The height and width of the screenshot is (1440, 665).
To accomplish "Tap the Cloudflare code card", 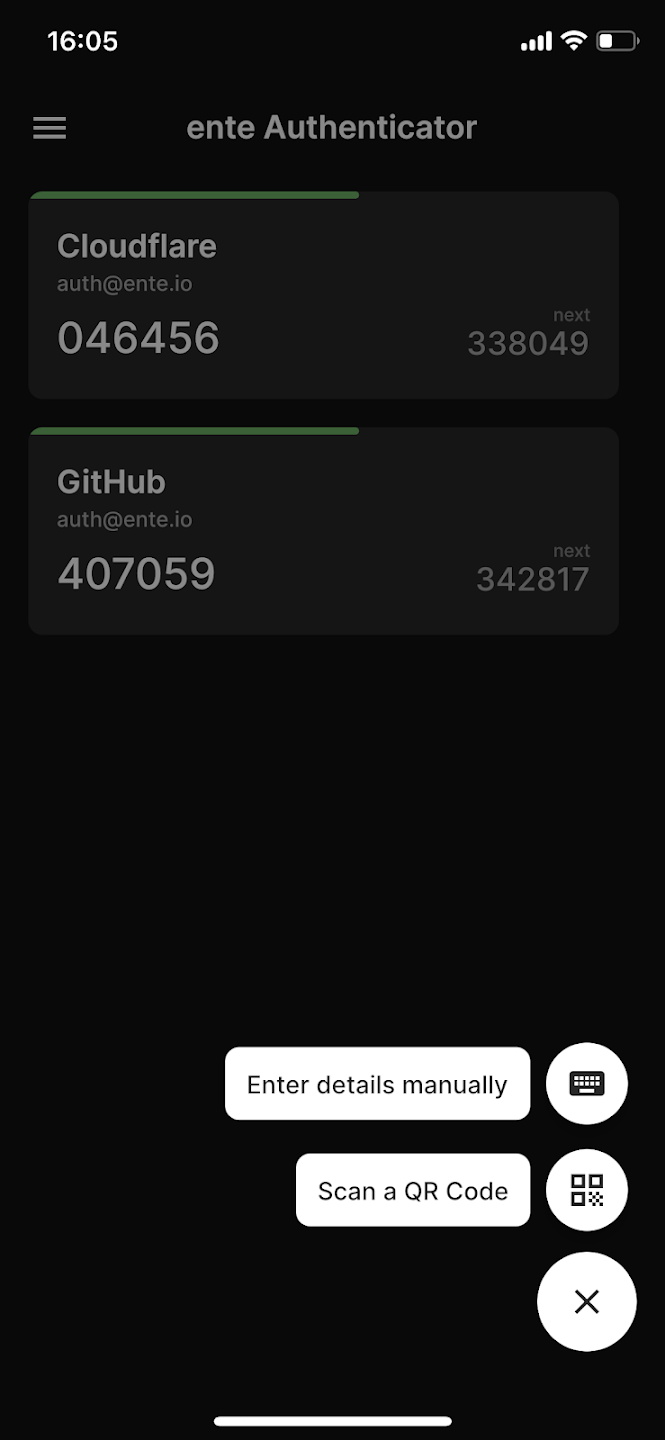I will point(323,296).
